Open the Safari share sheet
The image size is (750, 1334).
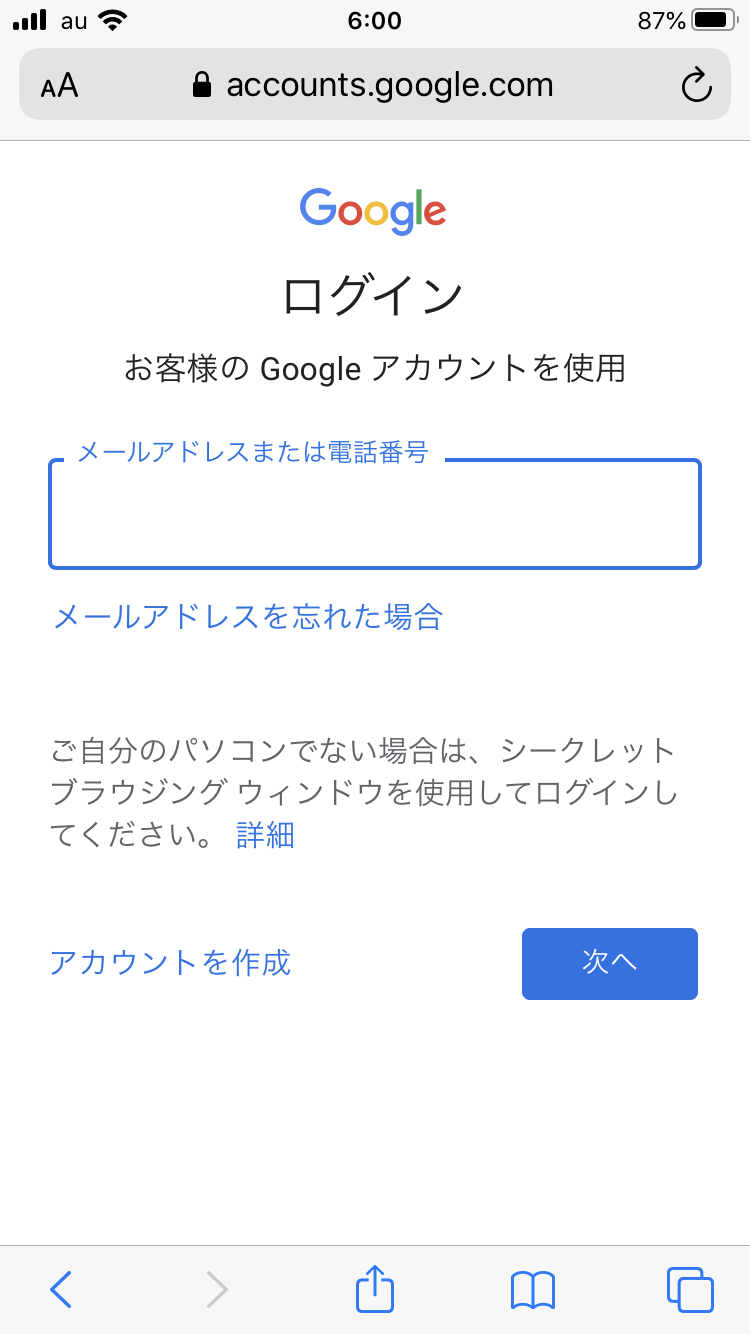[375, 1289]
